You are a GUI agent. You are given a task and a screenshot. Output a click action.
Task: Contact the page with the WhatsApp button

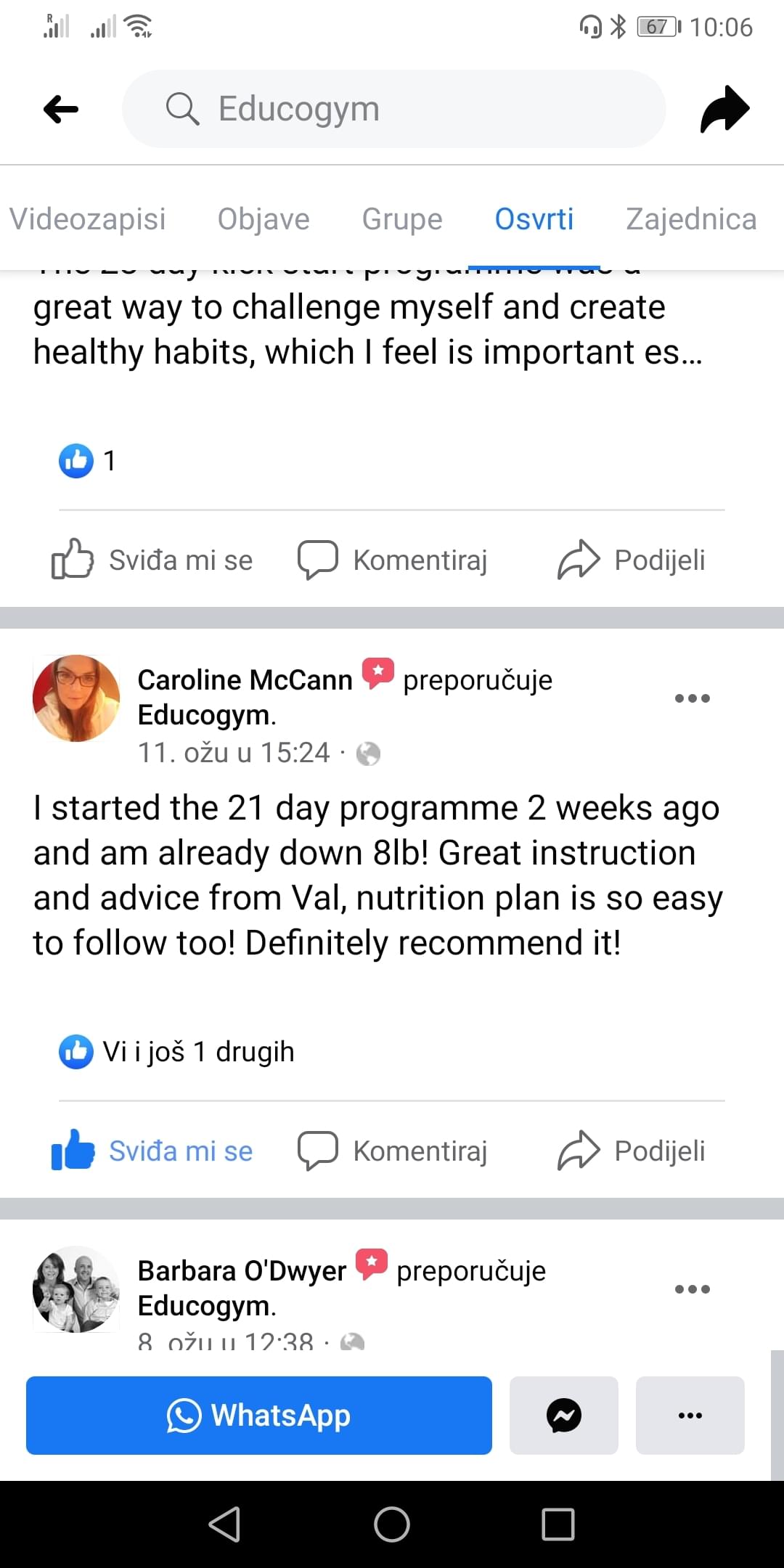[x=259, y=1415]
